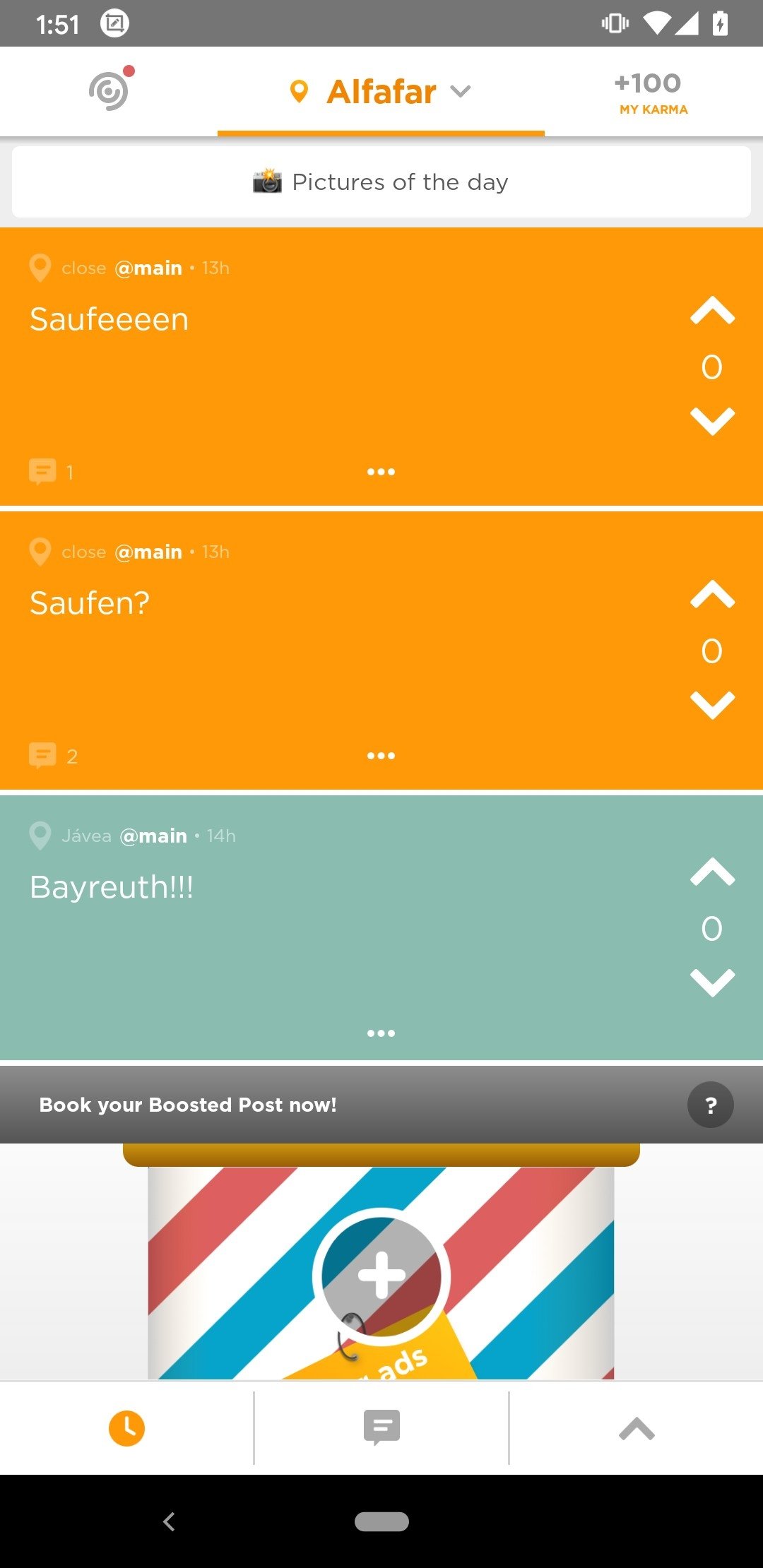763x1568 pixels.
Task: Upvote the Bayreuth!!! post
Action: (712, 872)
